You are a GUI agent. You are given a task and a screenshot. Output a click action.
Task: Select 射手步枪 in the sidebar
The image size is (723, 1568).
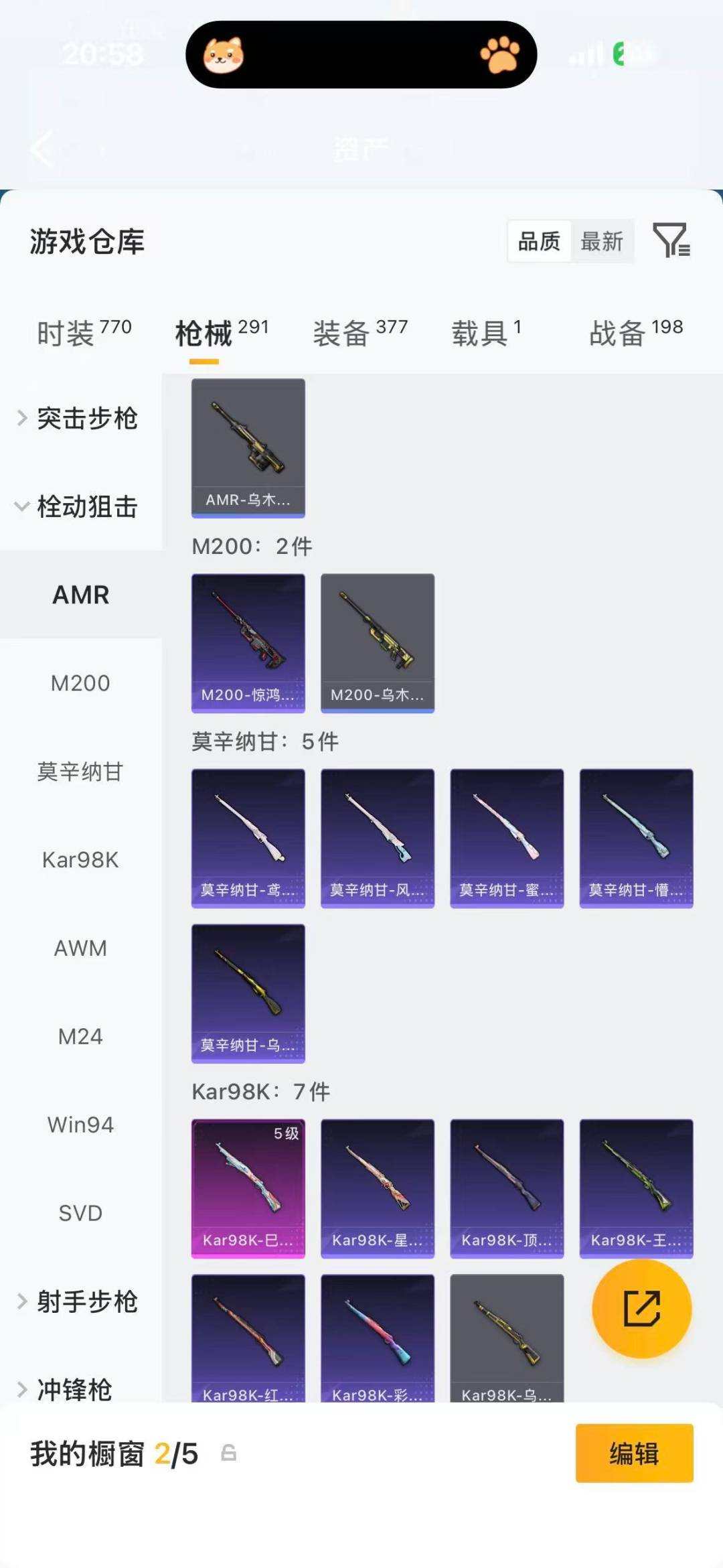(x=80, y=1301)
